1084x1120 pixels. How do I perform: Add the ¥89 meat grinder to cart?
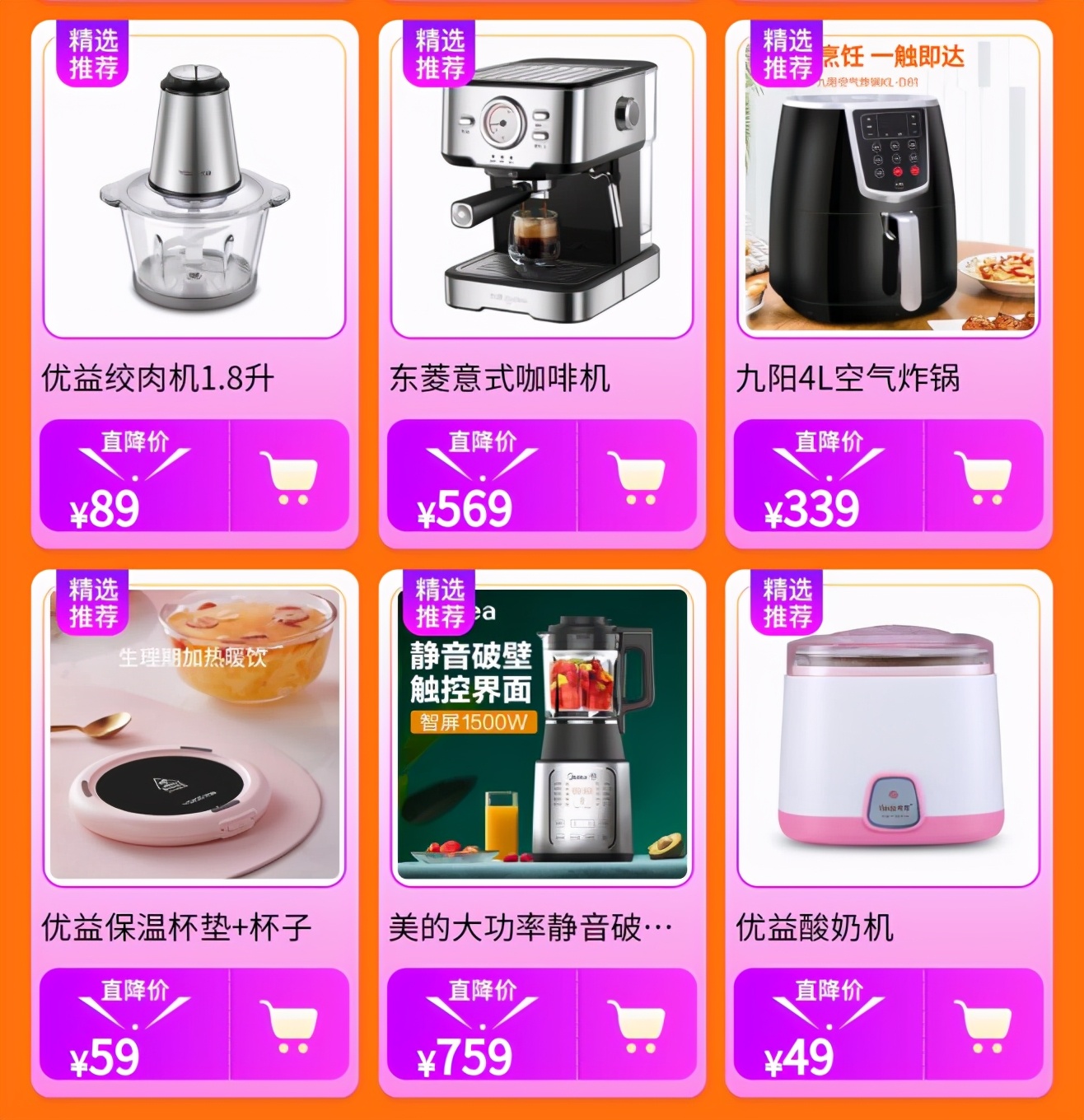click(x=289, y=476)
